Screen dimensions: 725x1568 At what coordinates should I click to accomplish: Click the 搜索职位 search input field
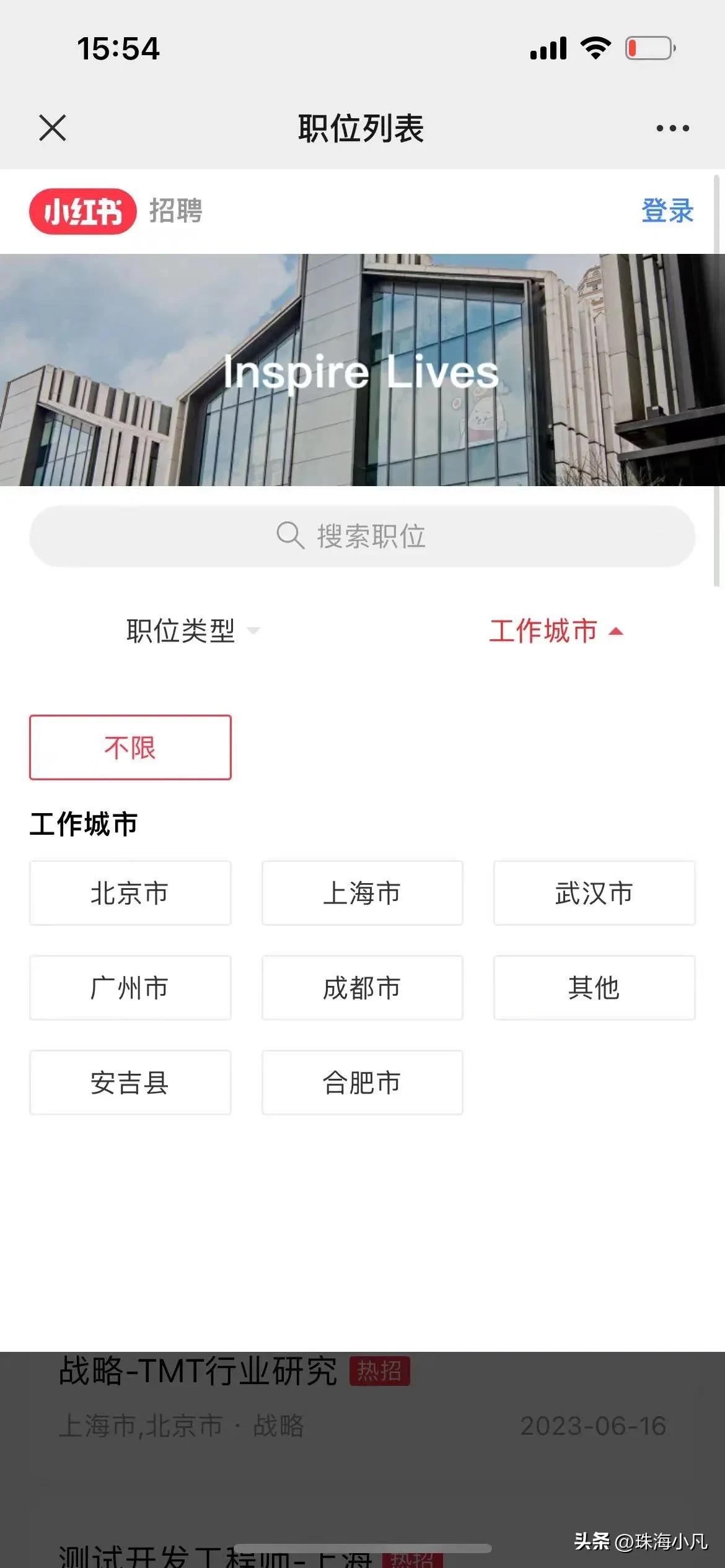pyautogui.click(x=362, y=536)
